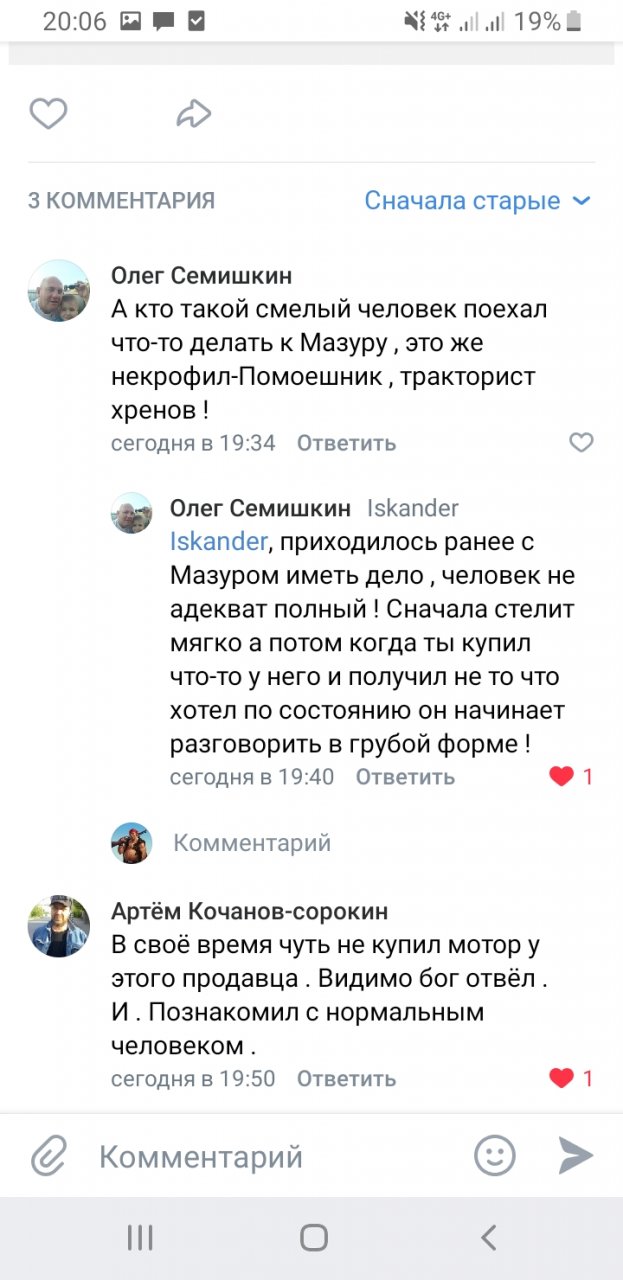Reply to the comment posted at 19:34
Screen dimensions: 623x1280
tap(346, 443)
